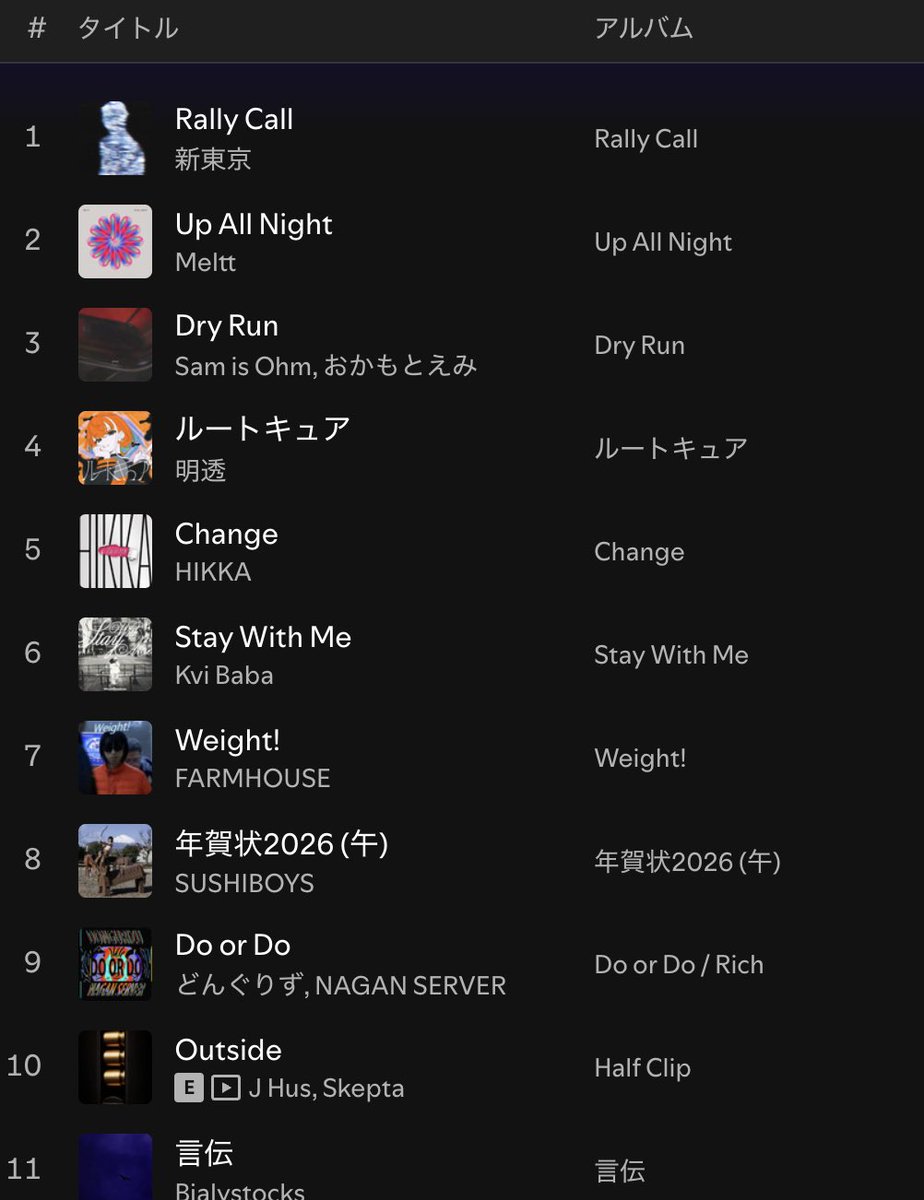Screen dimensions: 924x1200
Task: Choose the song Weight! by FARMHOUSE
Action: [227, 741]
